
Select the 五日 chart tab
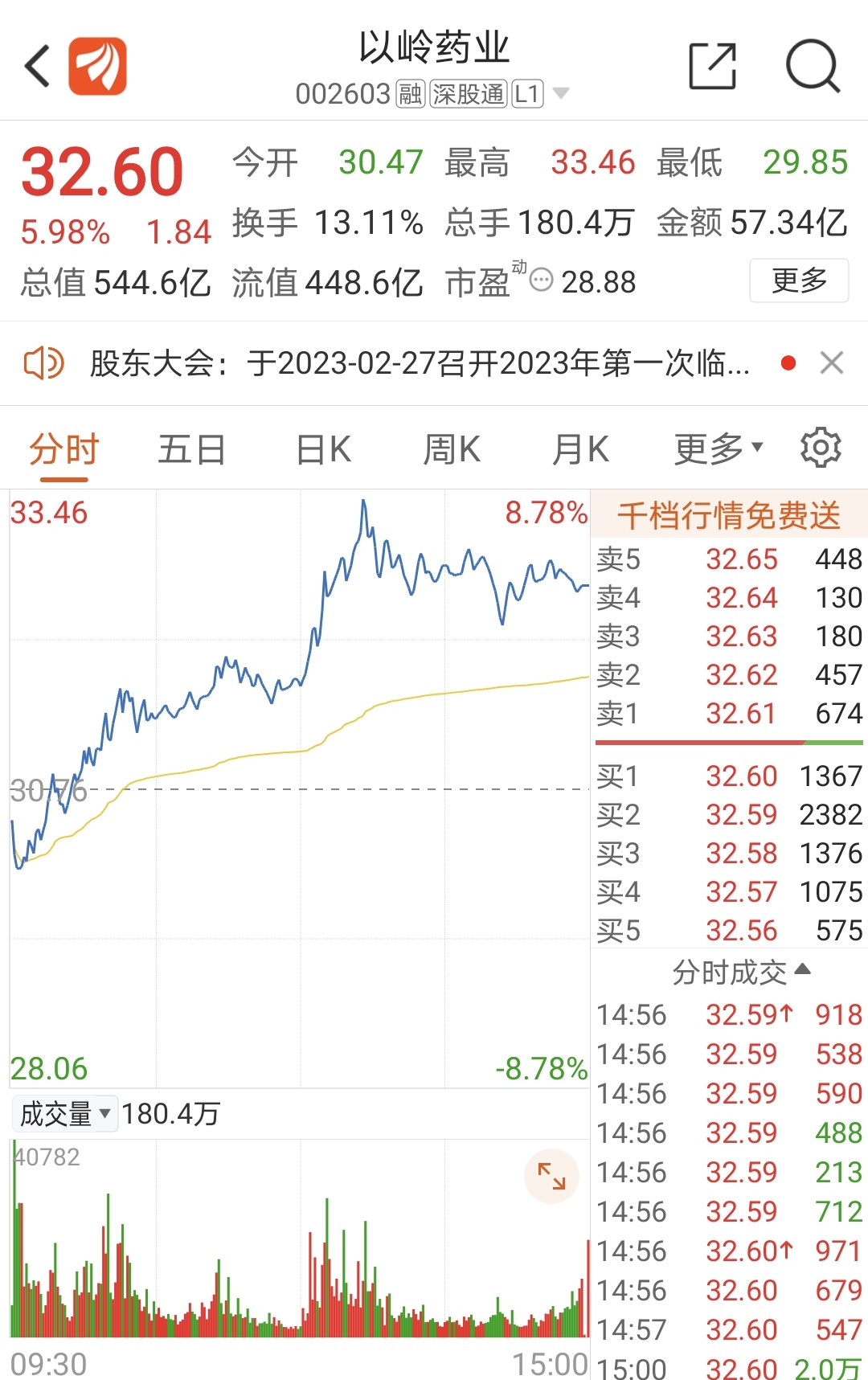pyautogui.click(x=190, y=450)
